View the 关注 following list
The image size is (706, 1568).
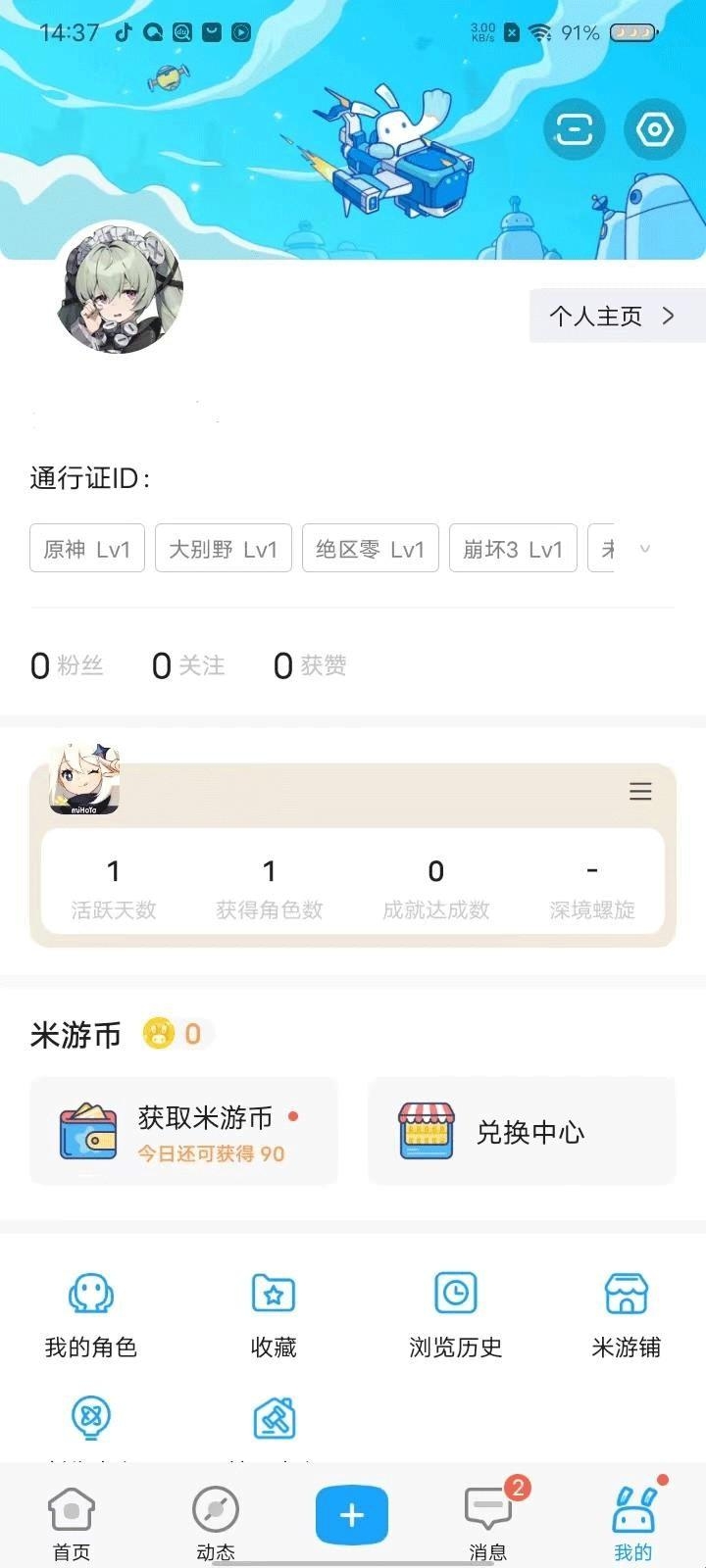pos(188,666)
